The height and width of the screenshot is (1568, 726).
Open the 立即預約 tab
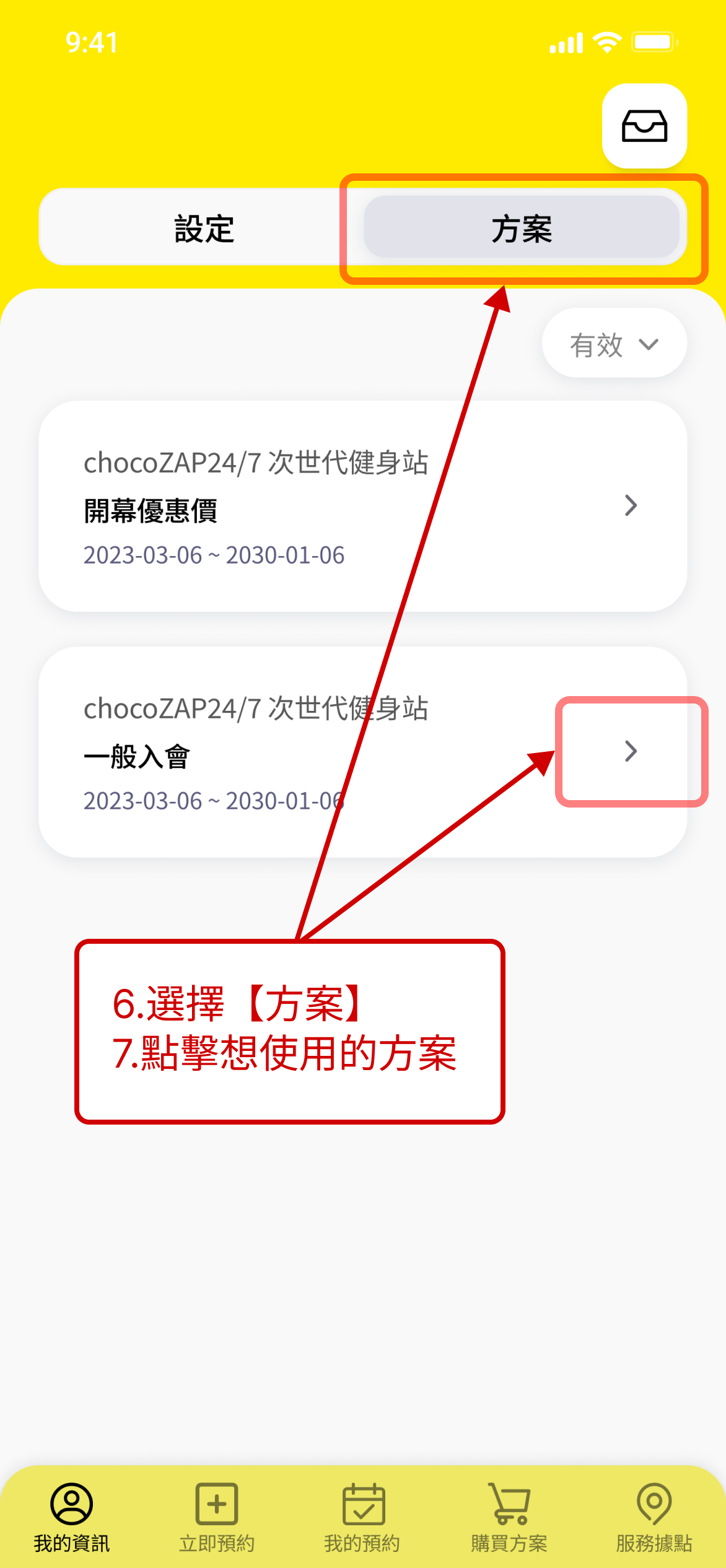pos(217,1517)
